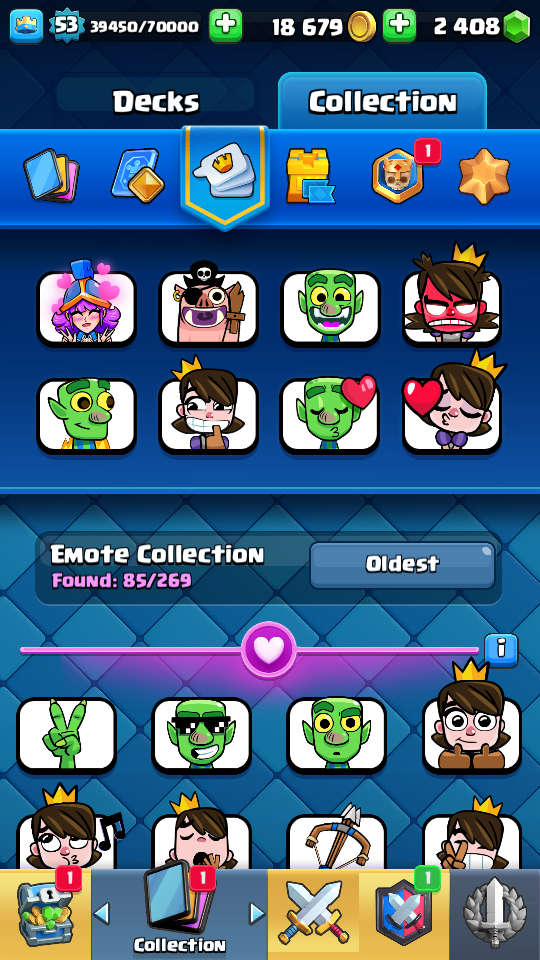Open the king crown profile icon
This screenshot has width=540, height=960.
pos(26,26)
